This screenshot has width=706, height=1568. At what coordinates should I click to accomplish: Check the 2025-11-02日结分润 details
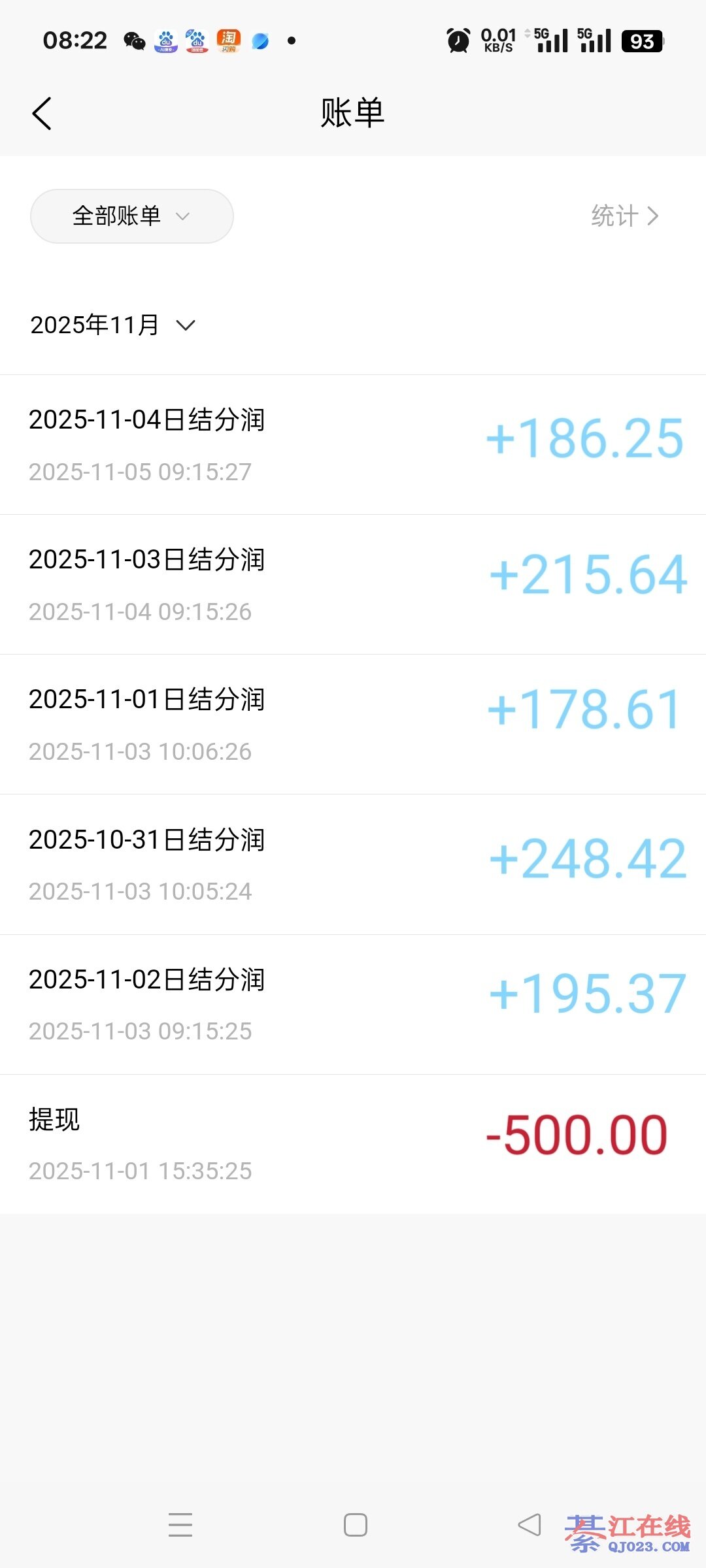coord(353,1004)
